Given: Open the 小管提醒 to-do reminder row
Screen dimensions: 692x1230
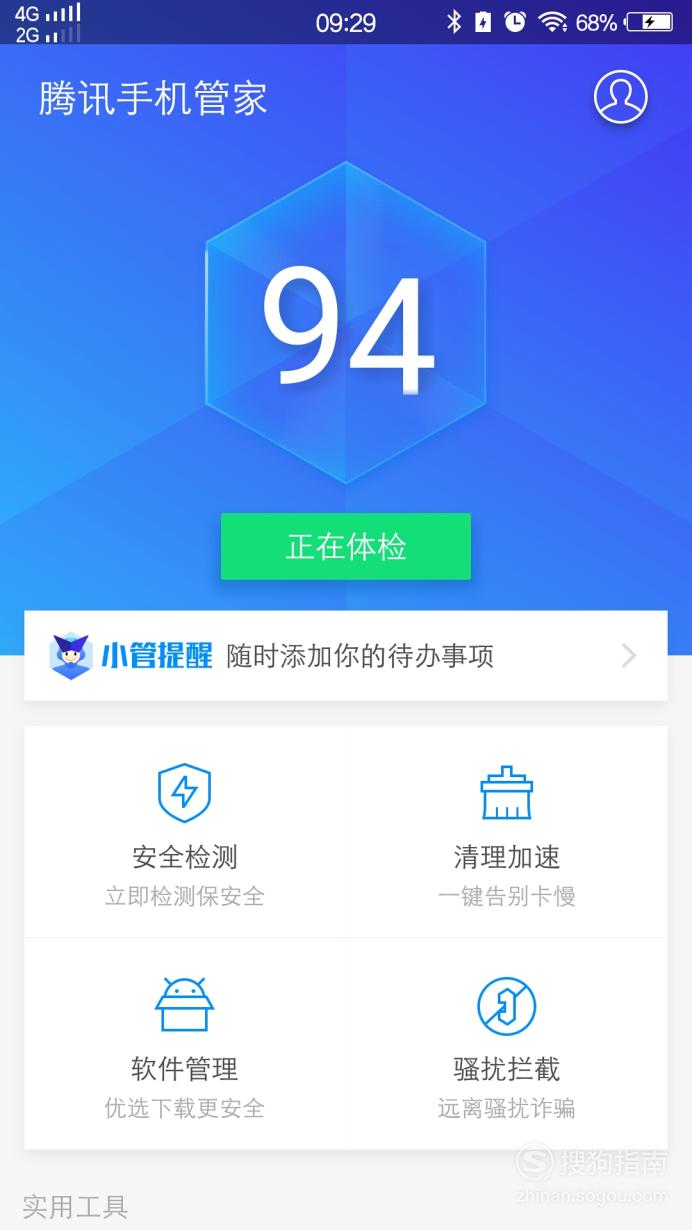Looking at the screenshot, I should coord(346,656).
